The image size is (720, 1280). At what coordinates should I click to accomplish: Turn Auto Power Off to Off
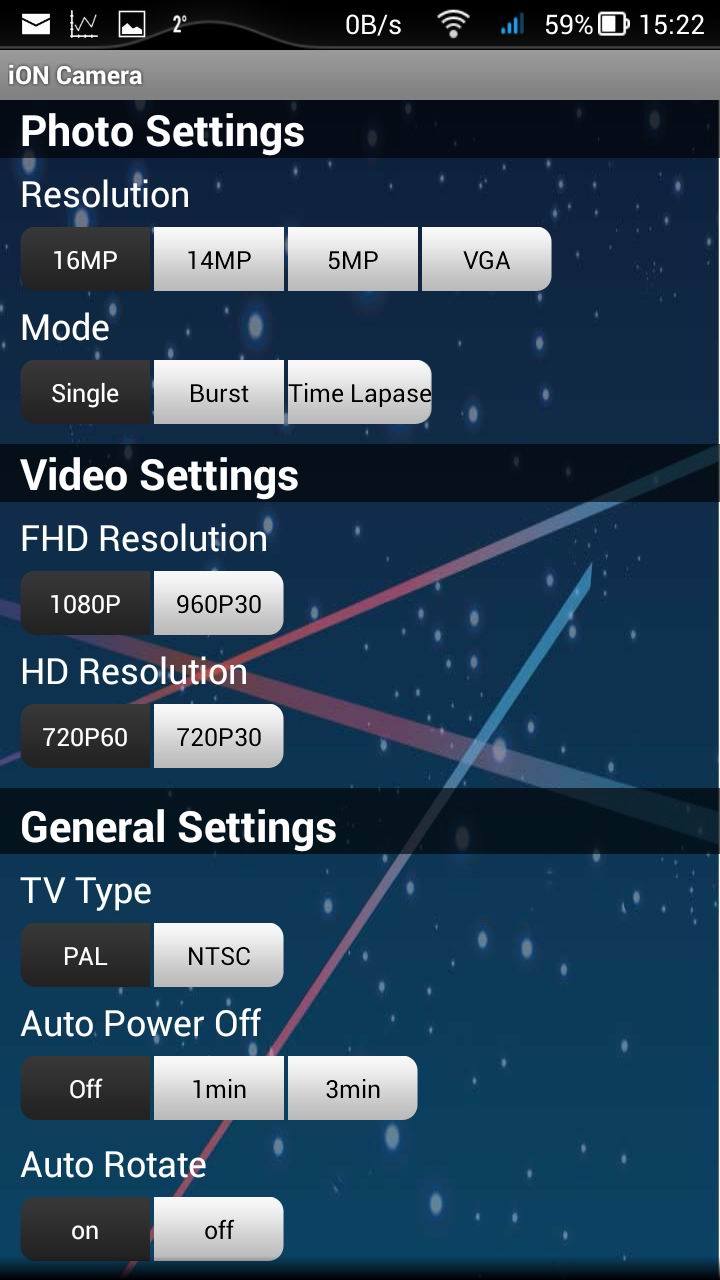[x=86, y=1089]
